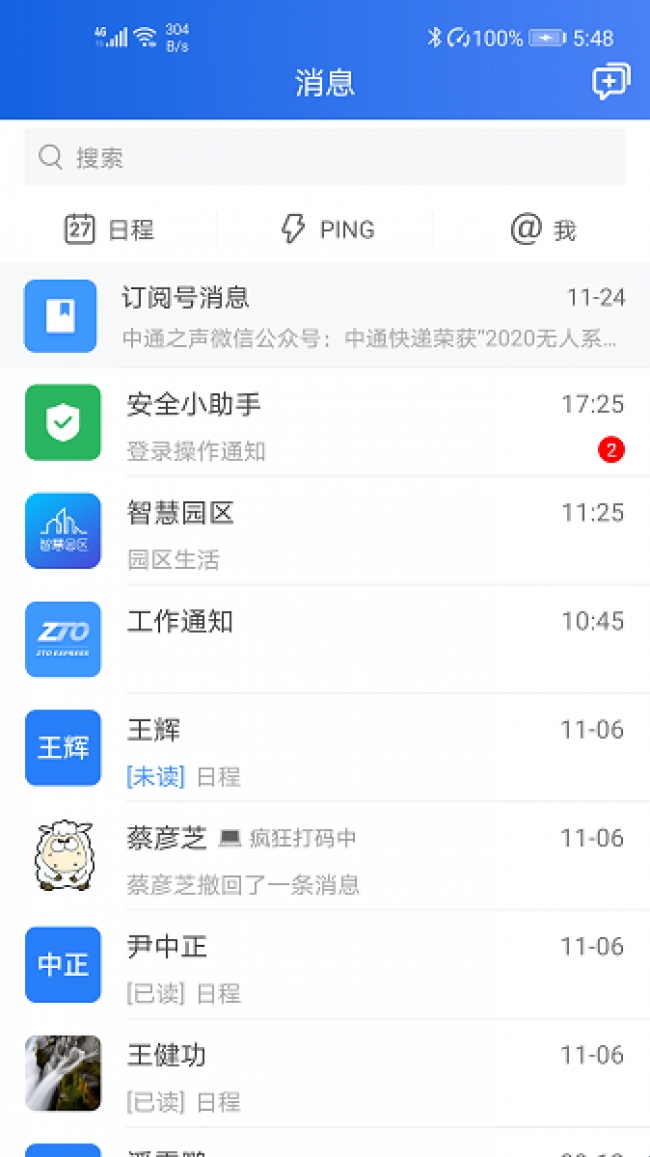Open the PING shortcut
The width and height of the screenshot is (650, 1157).
(327, 230)
